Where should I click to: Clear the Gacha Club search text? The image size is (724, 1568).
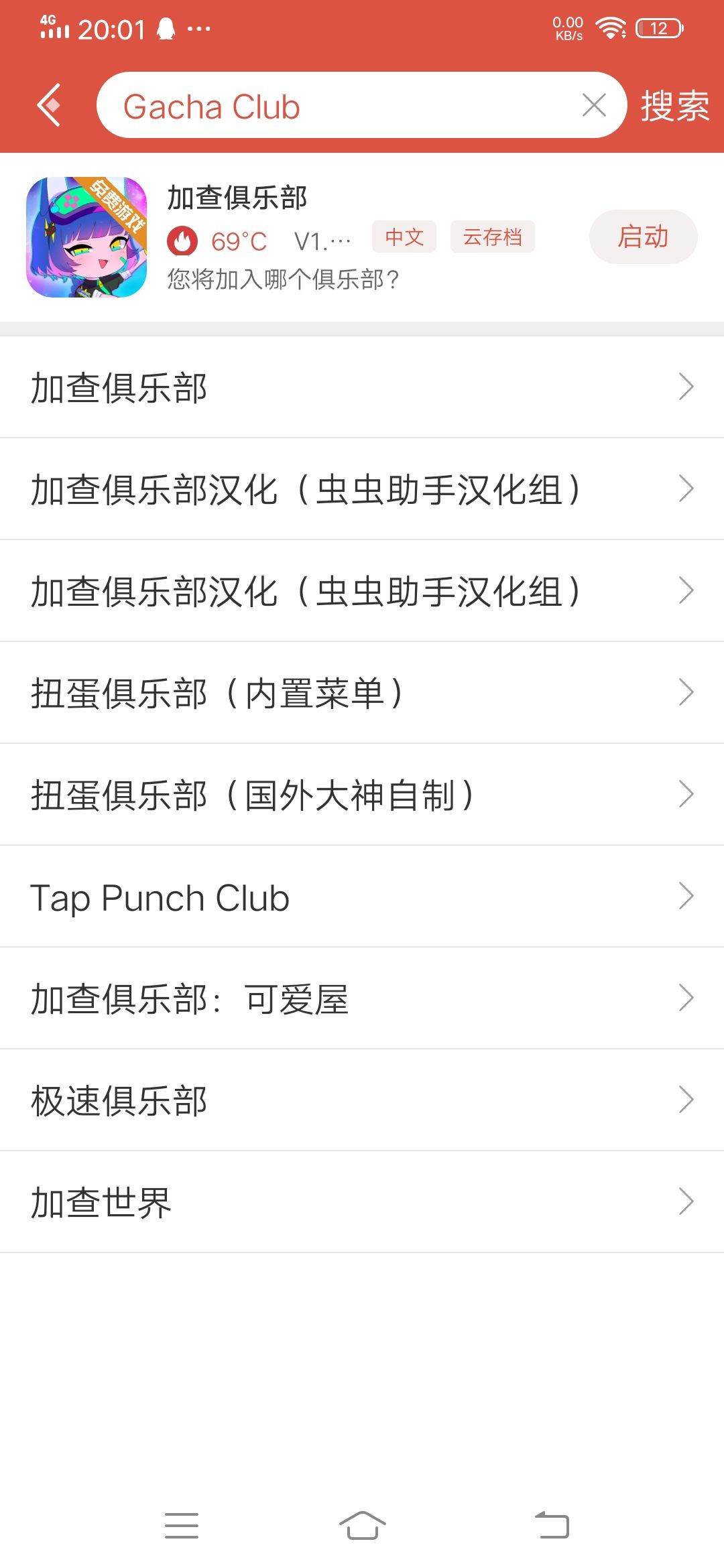[594, 105]
